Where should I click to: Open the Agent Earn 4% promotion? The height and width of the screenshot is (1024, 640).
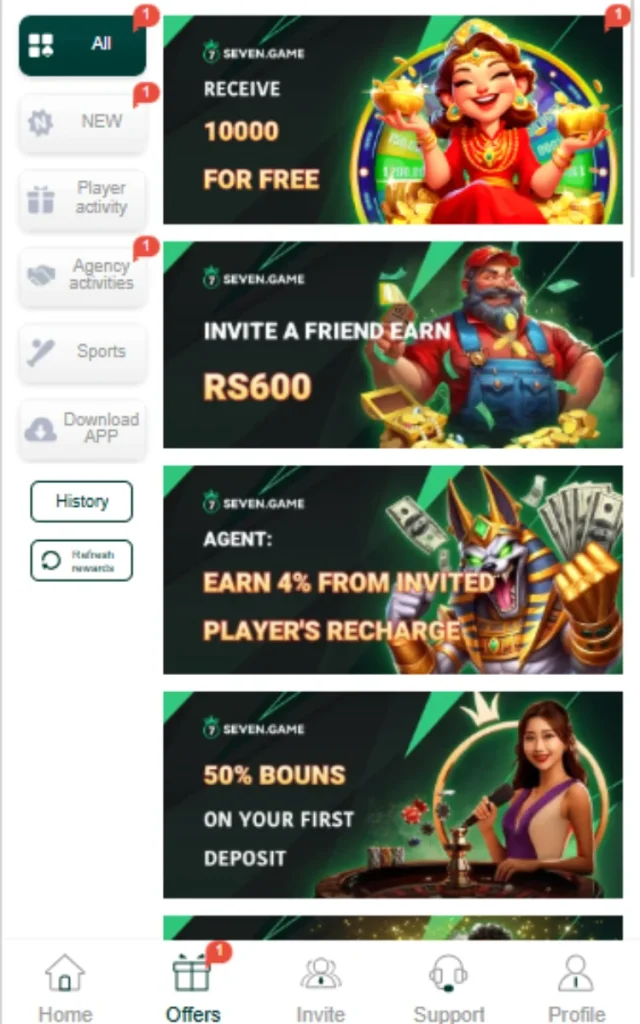(392, 569)
